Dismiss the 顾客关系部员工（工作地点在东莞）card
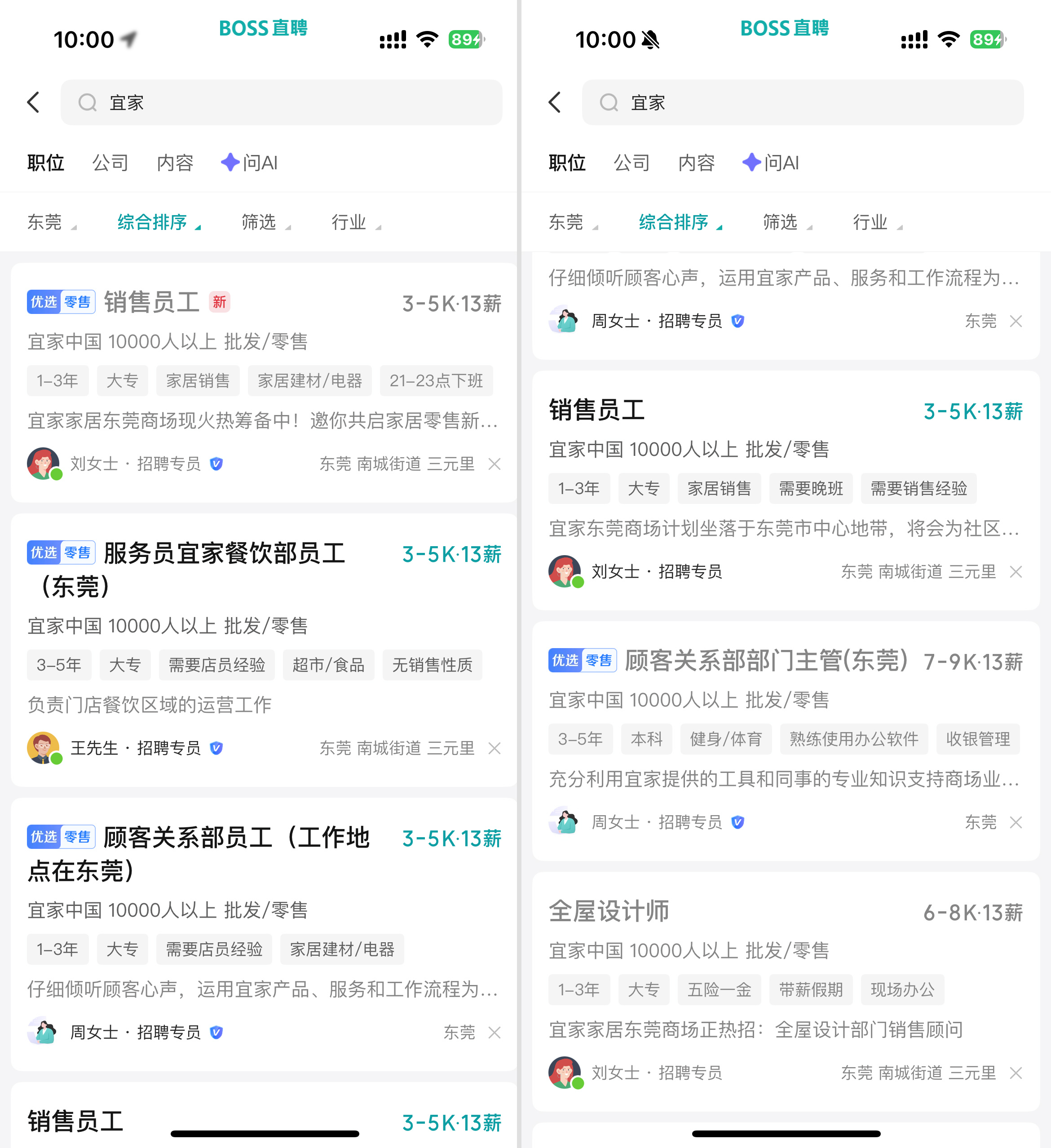1051x1148 pixels. 494,1033
